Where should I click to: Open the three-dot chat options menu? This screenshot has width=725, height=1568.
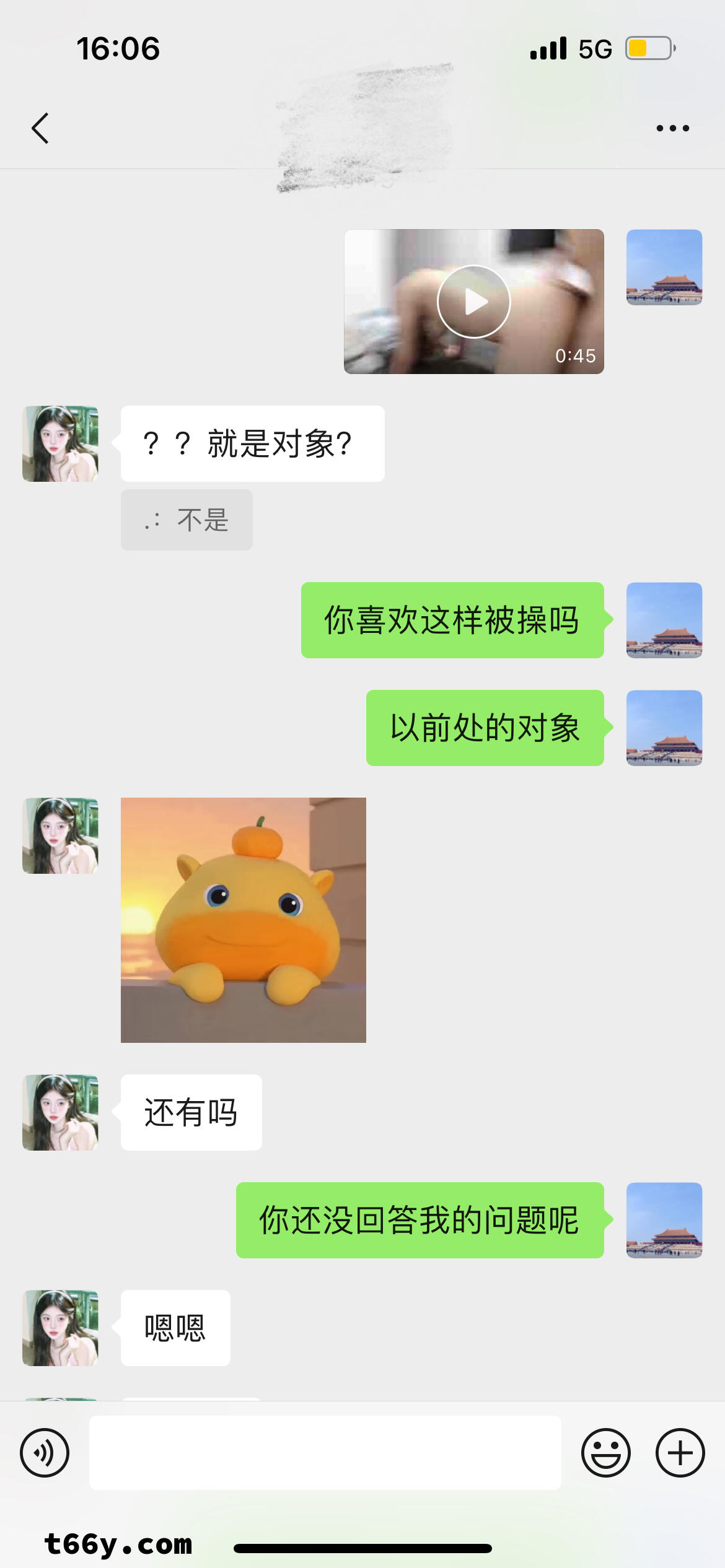pos(672,128)
